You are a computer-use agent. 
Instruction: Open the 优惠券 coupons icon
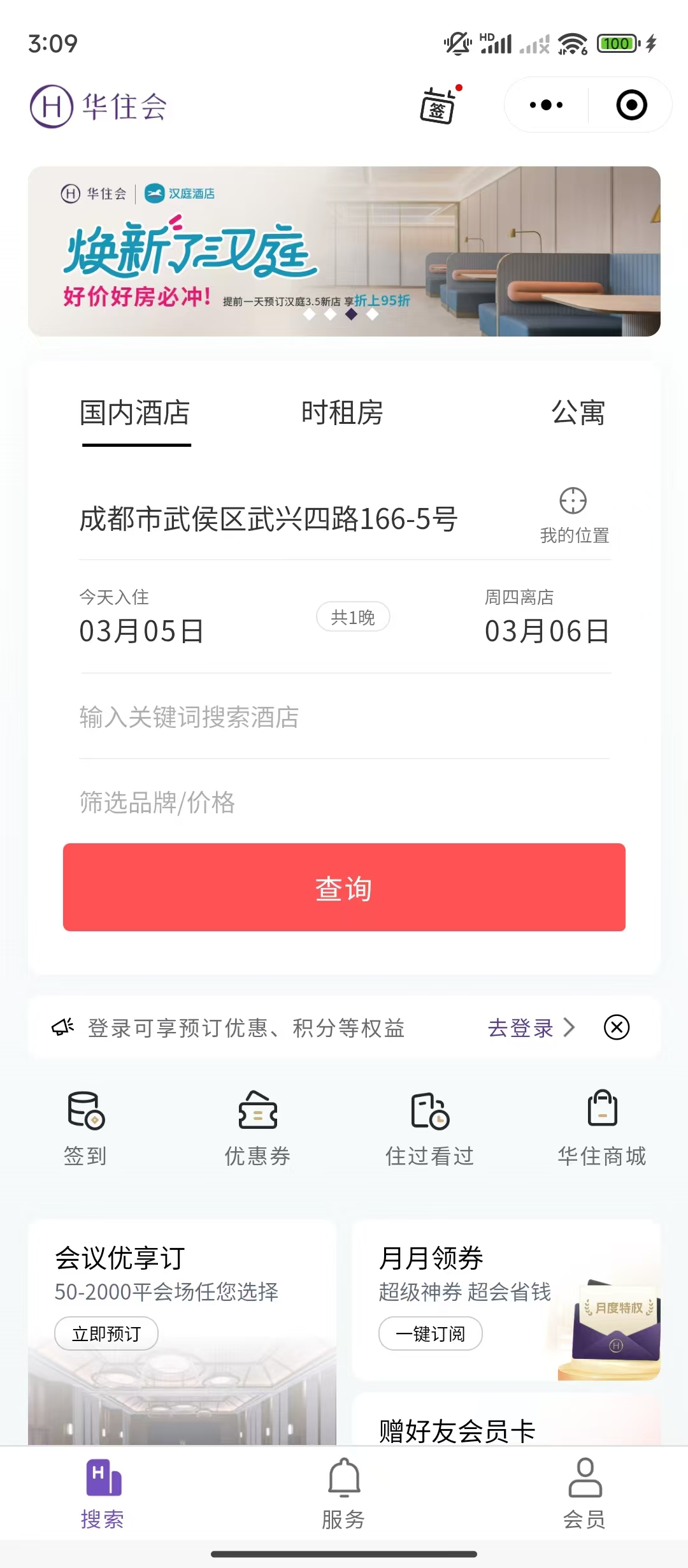[x=257, y=1110]
